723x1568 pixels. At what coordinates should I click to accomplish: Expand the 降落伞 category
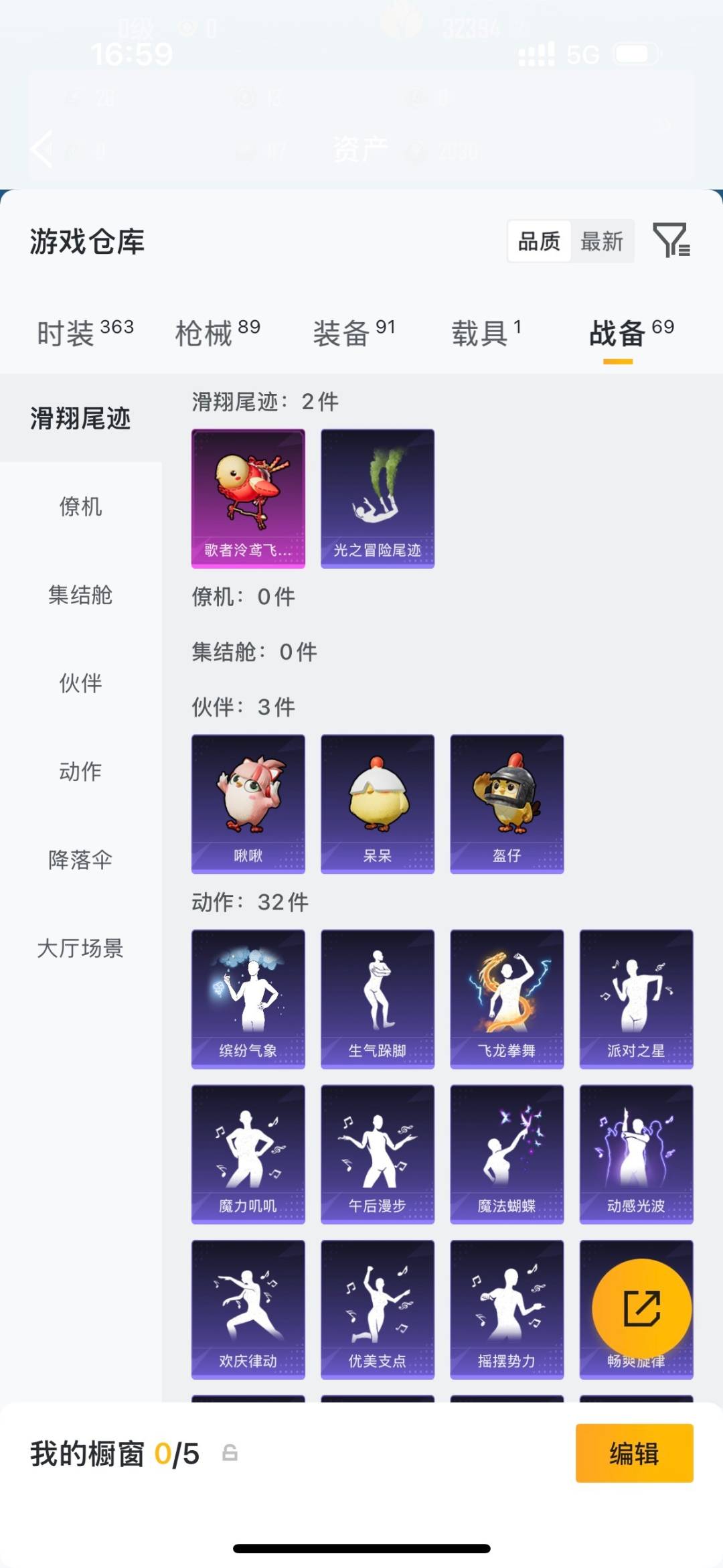coord(80,861)
